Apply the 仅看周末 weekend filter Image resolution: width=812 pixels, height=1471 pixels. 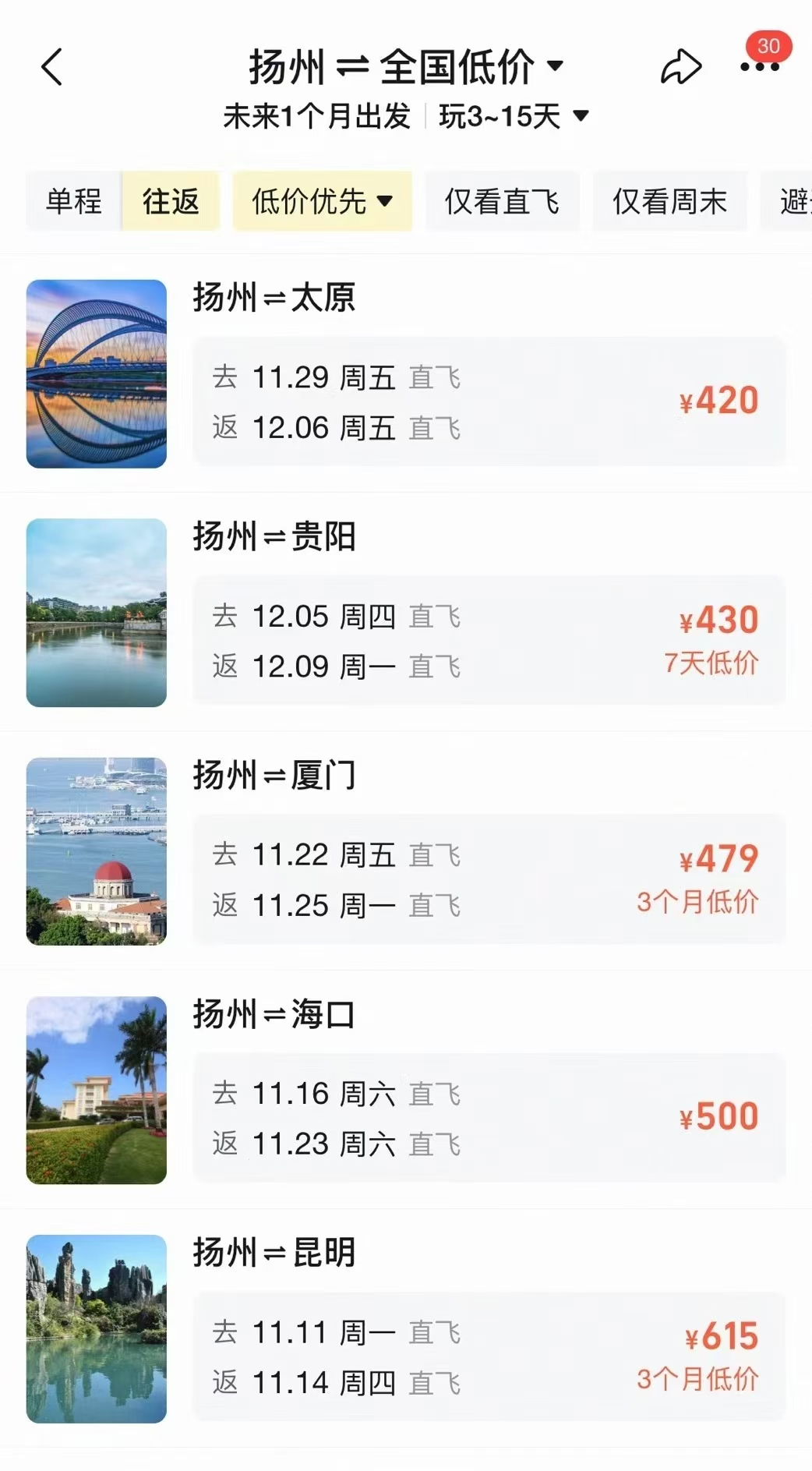[669, 201]
